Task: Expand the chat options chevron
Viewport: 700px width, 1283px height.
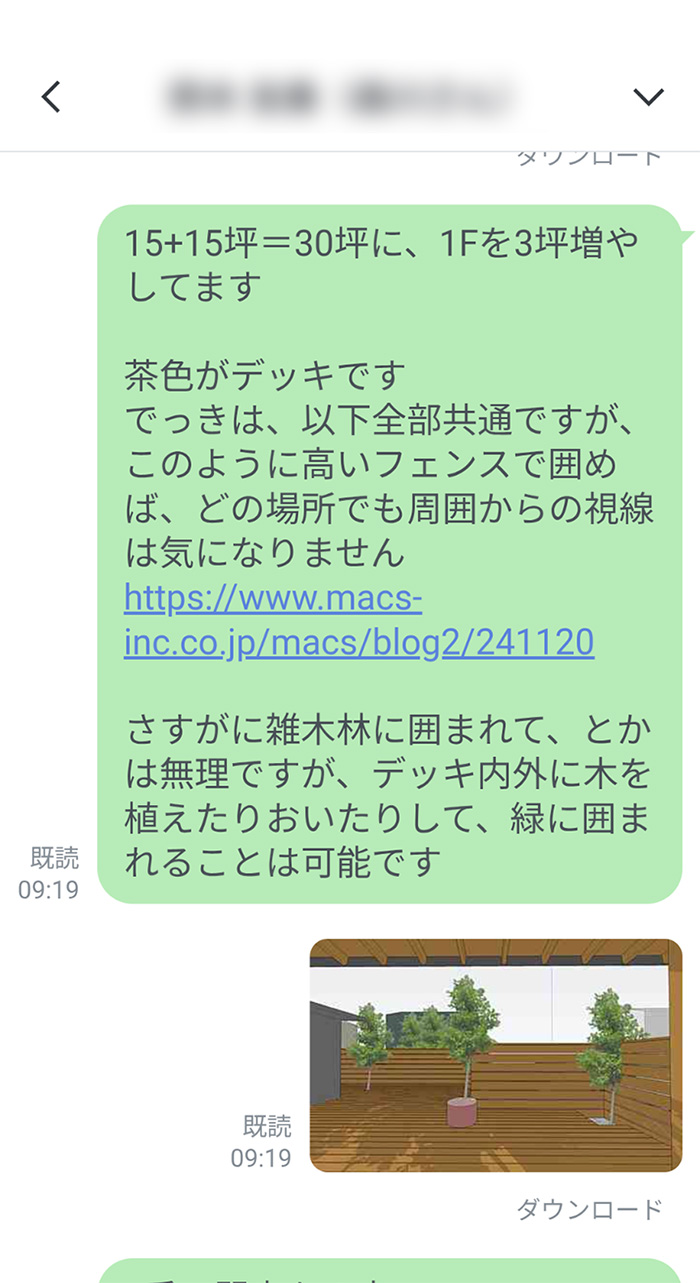Action: pos(649,96)
